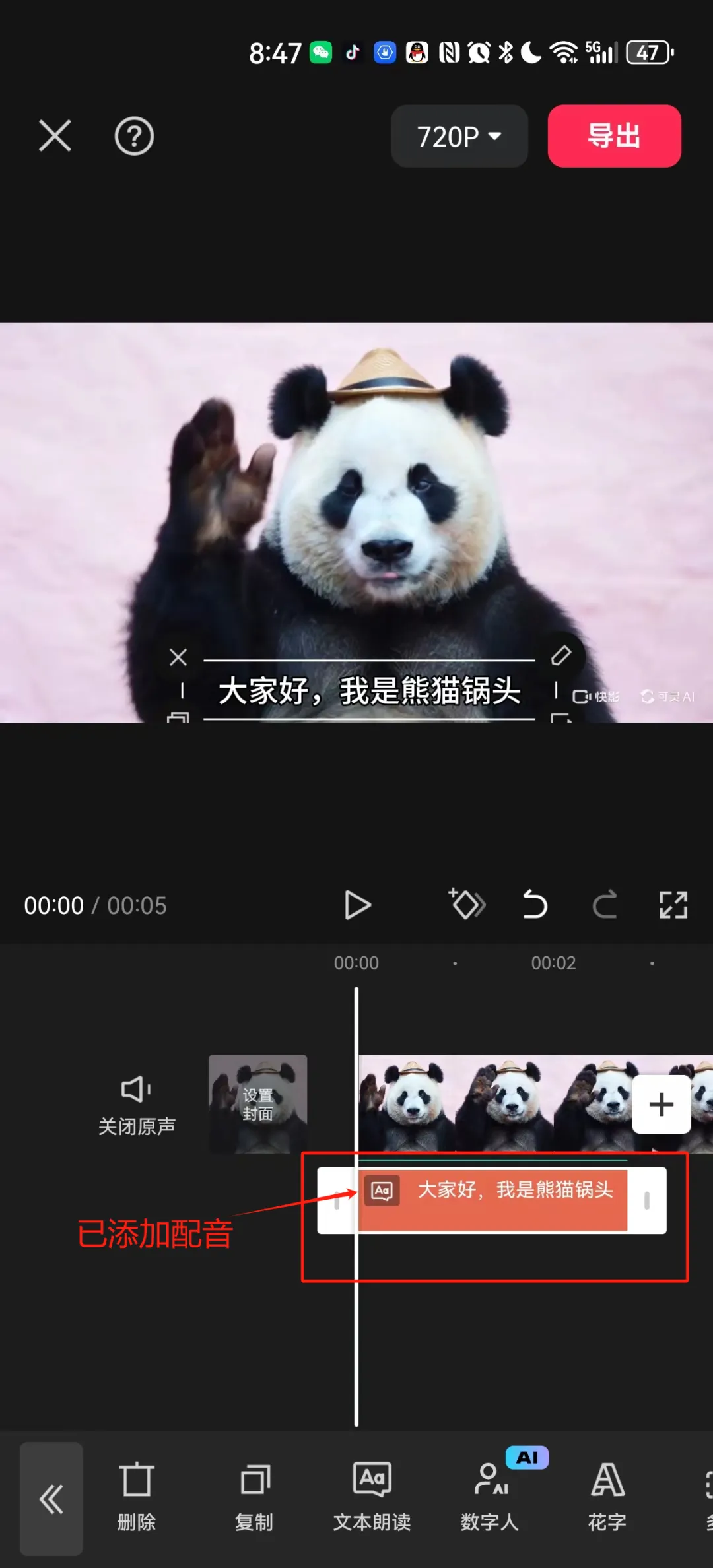Add a clip with the plus button
Screen dimensions: 713x1568
point(661,1104)
